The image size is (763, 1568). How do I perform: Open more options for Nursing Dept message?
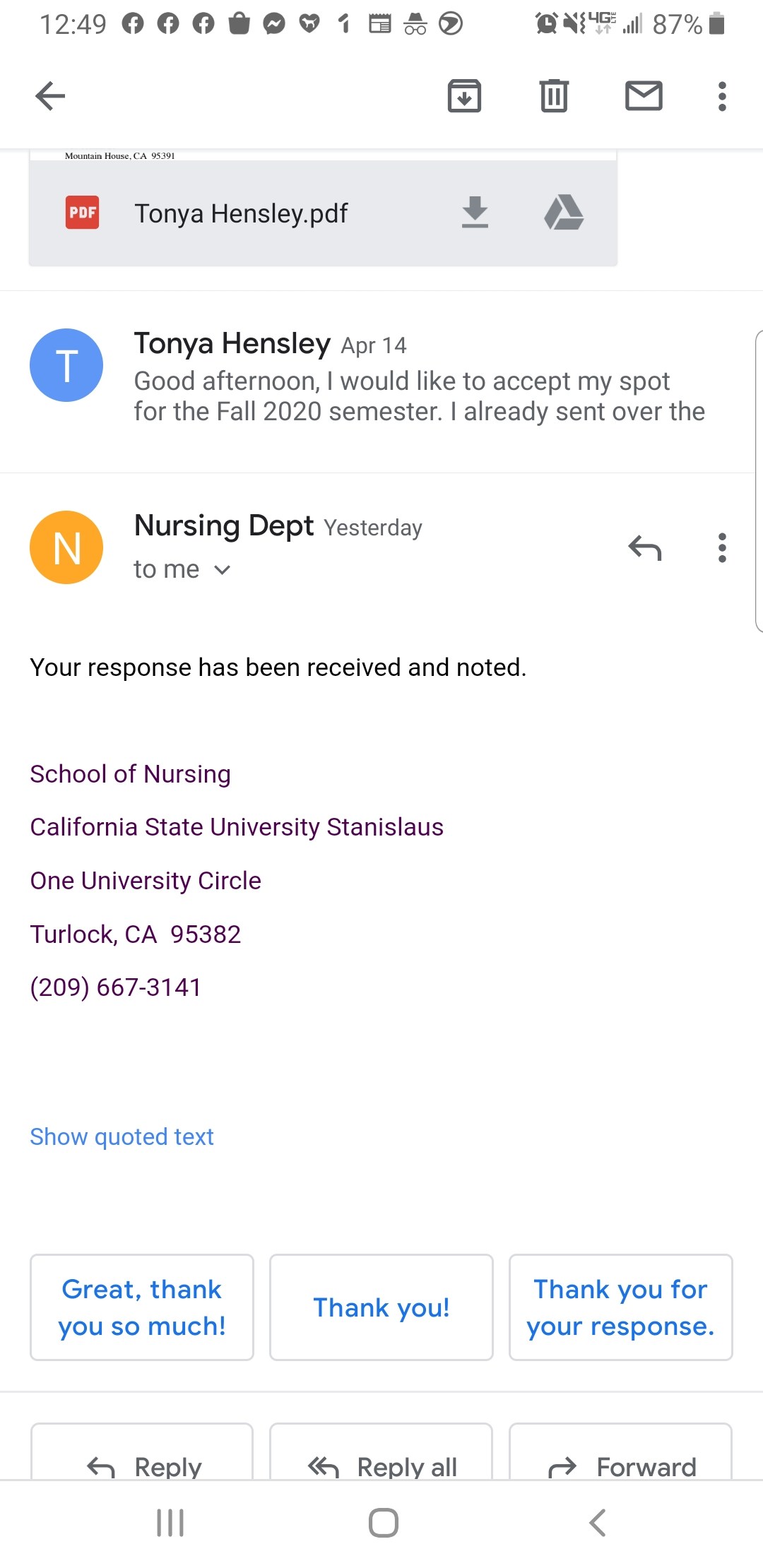click(721, 547)
